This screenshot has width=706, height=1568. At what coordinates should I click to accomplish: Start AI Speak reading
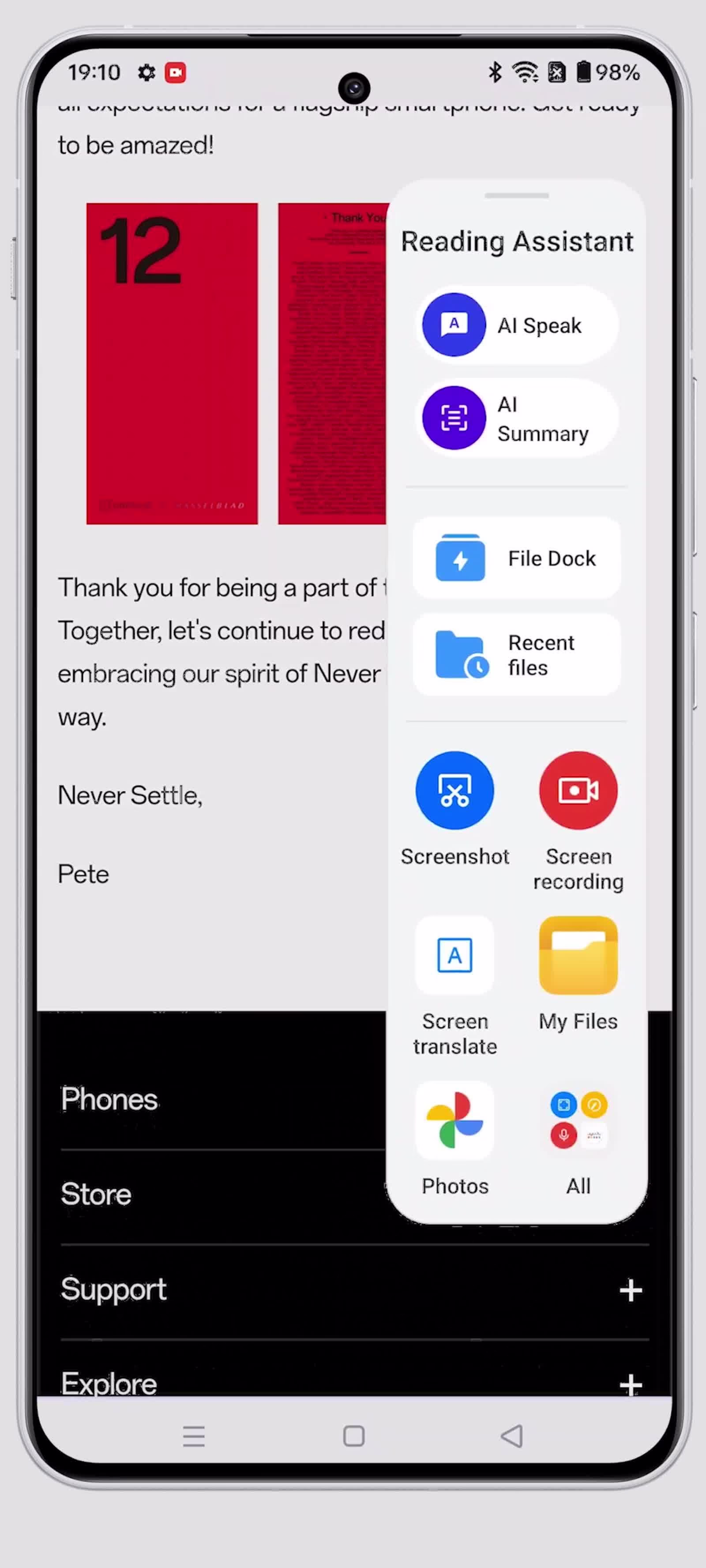(x=517, y=325)
